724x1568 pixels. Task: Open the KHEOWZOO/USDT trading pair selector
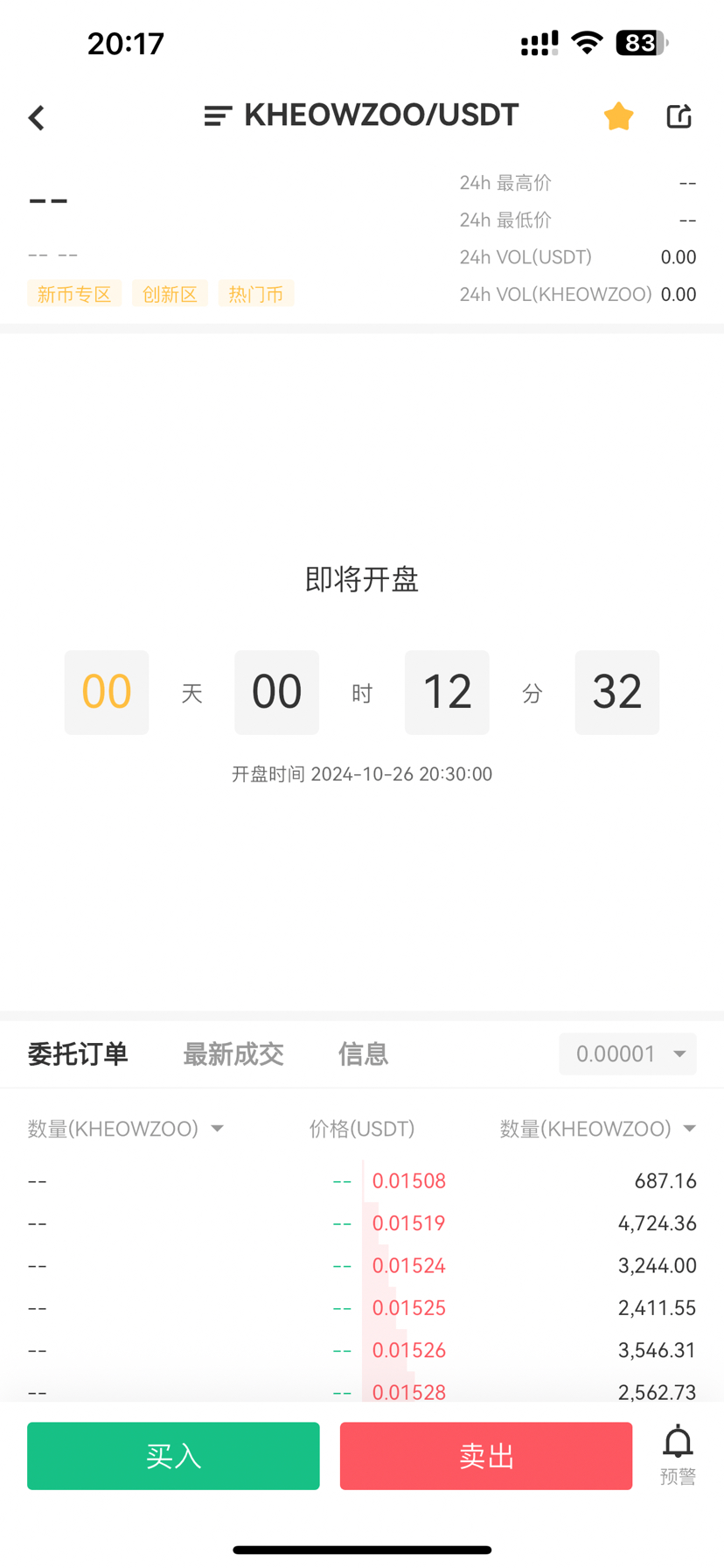pyautogui.click(x=361, y=115)
